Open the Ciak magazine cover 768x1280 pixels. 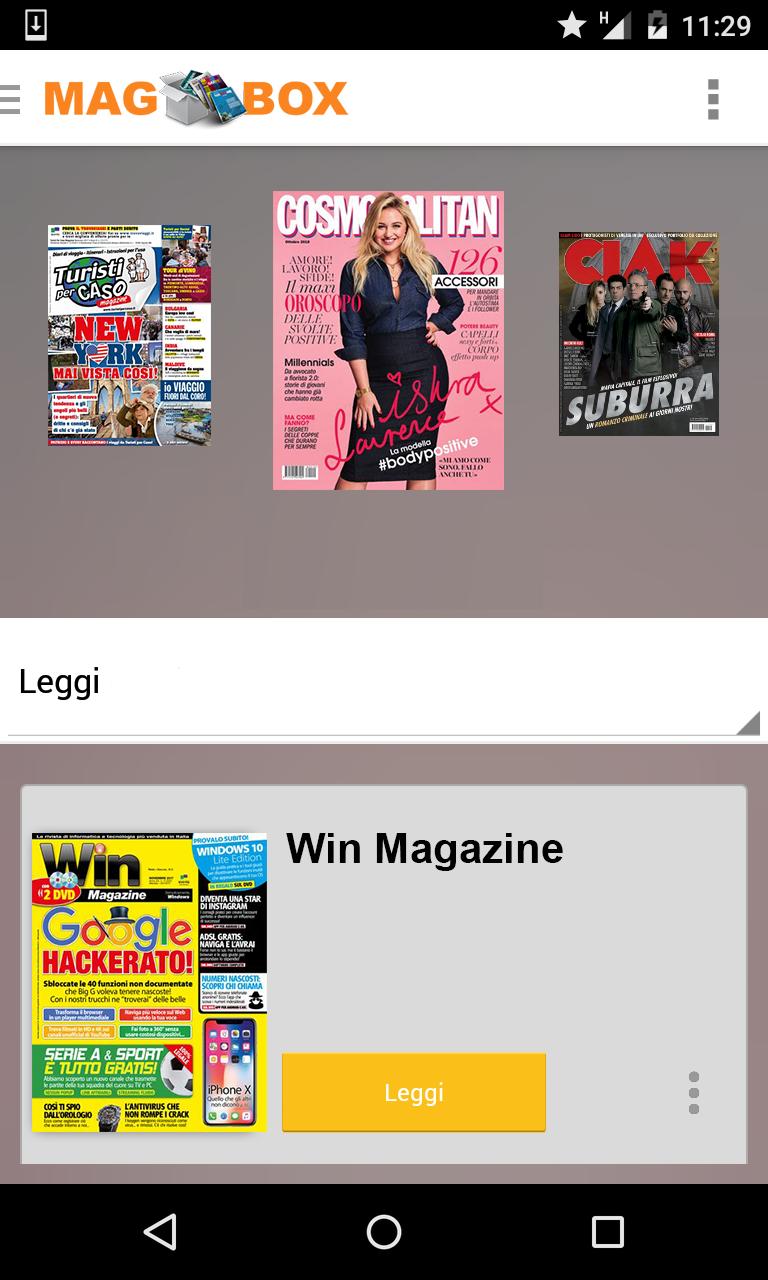(x=638, y=334)
